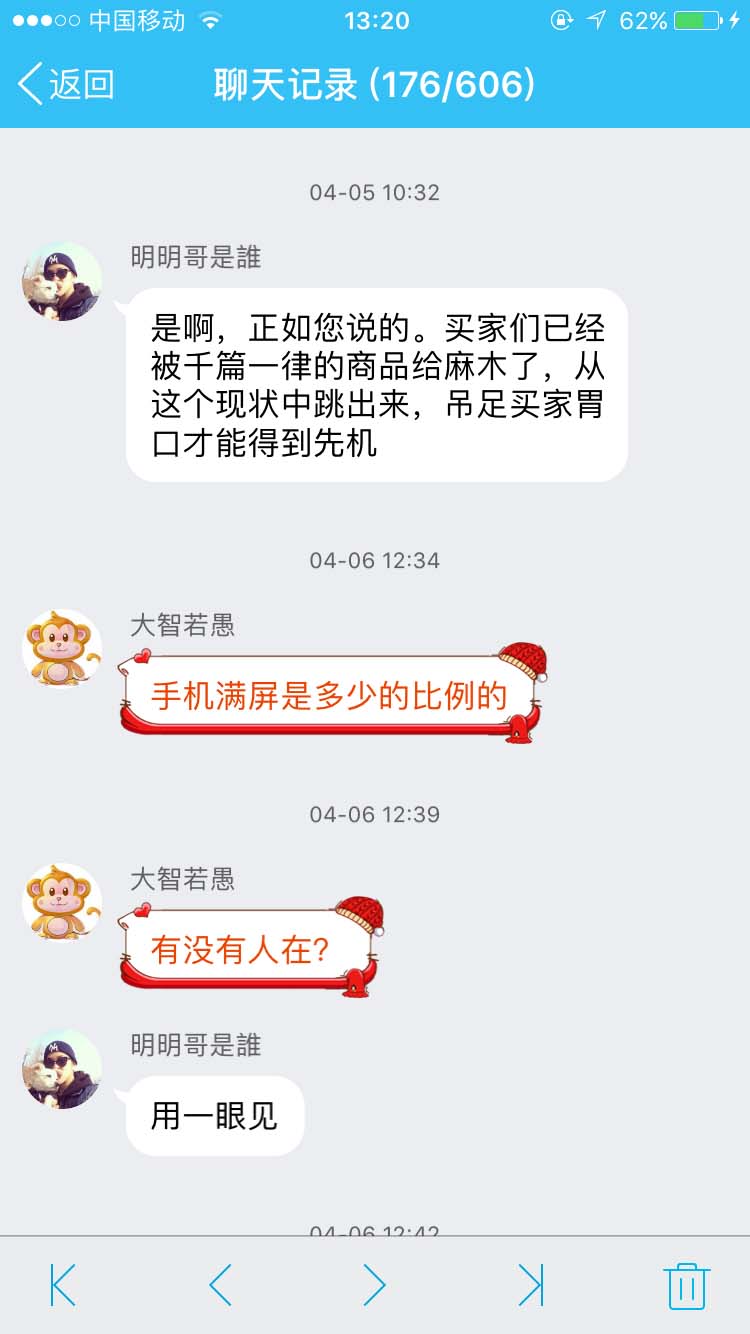
Task: Select the timestamp 04-06 12:34
Action: [x=375, y=561]
